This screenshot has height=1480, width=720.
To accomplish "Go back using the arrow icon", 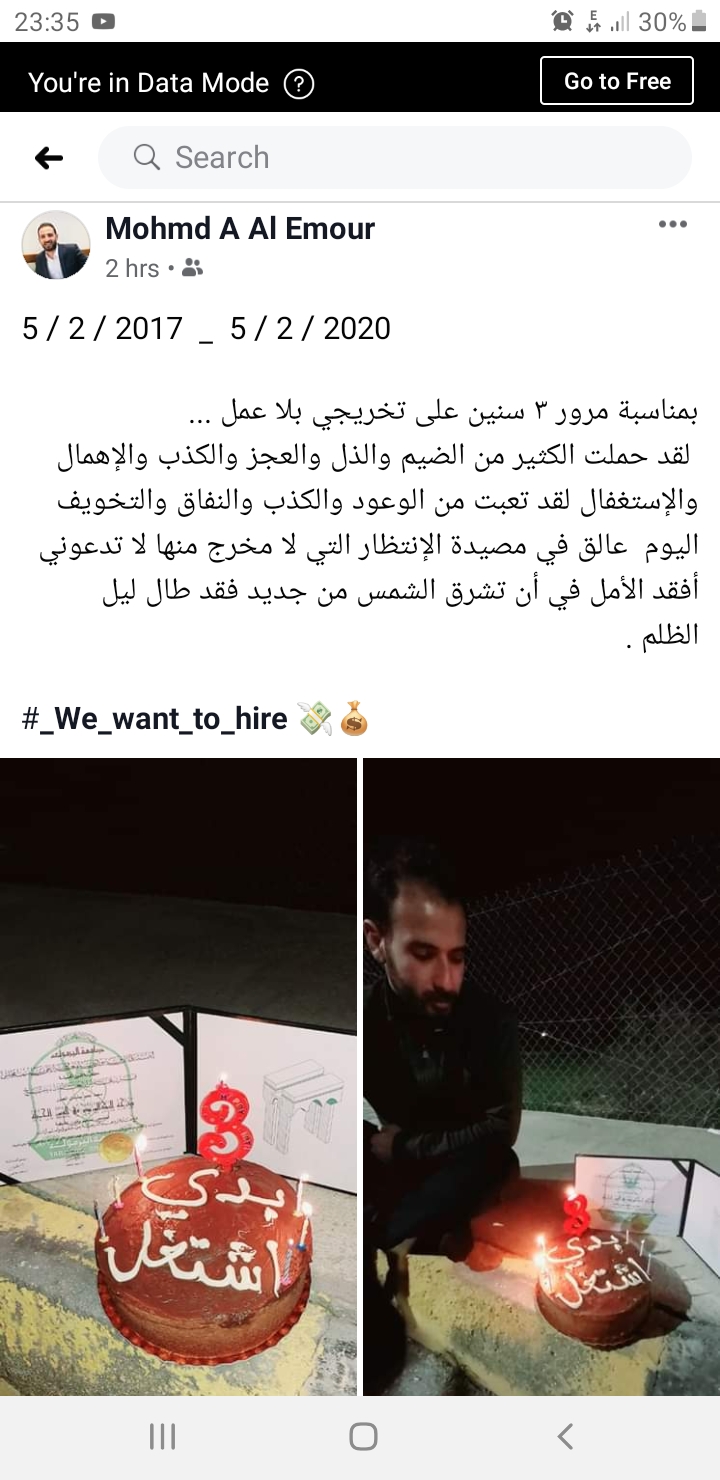I will (x=48, y=157).
